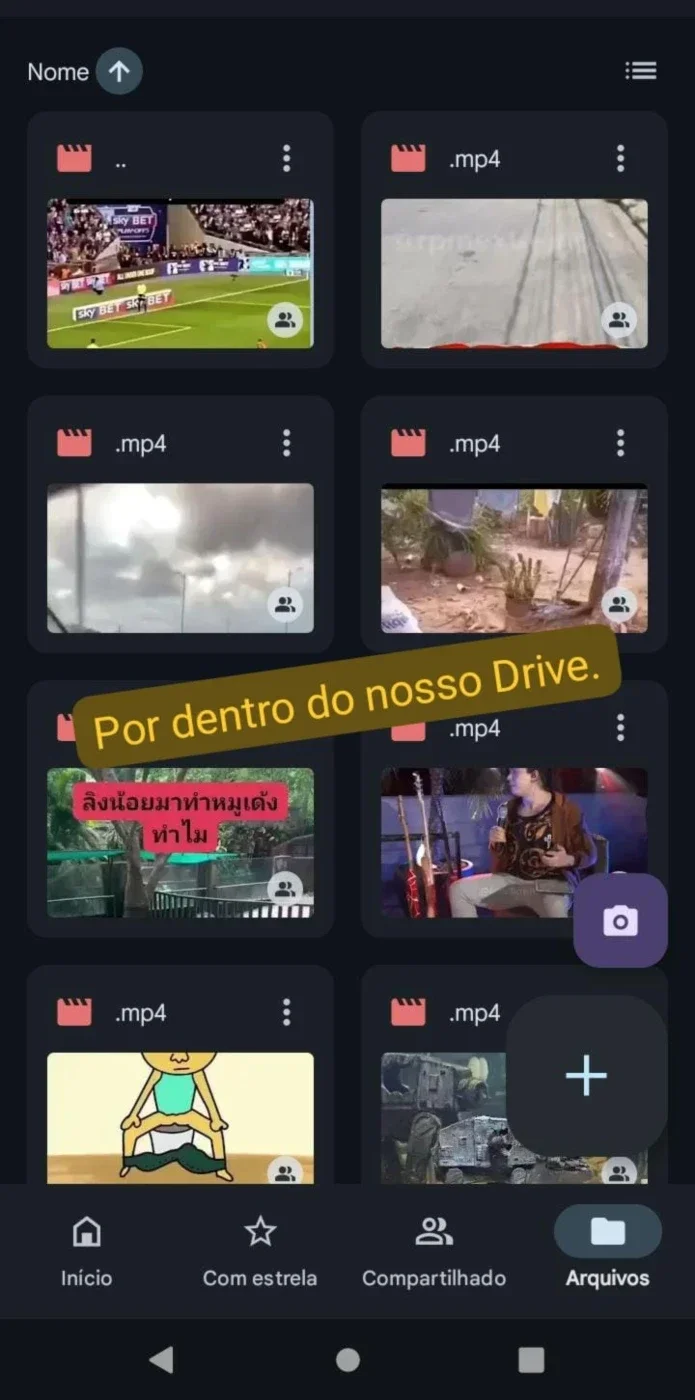Image resolution: width=695 pixels, height=1400 pixels.
Task: Open more options for the cartoon video
Action: 286,1013
